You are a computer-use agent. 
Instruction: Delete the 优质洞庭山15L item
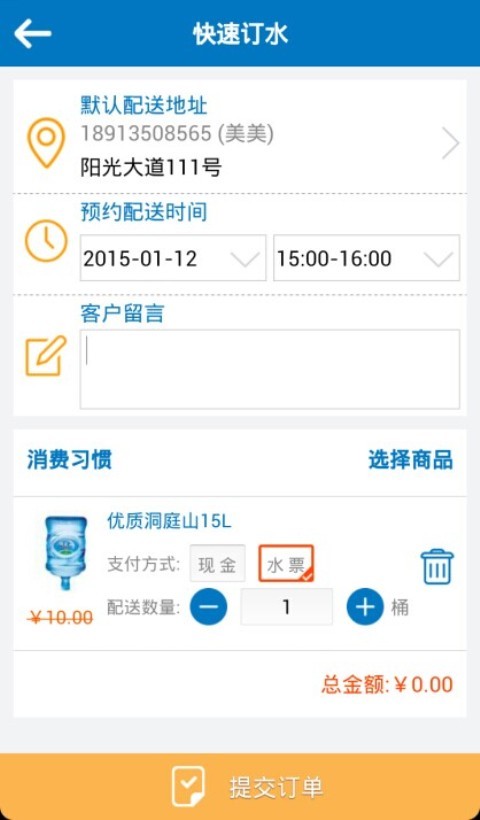point(438,566)
